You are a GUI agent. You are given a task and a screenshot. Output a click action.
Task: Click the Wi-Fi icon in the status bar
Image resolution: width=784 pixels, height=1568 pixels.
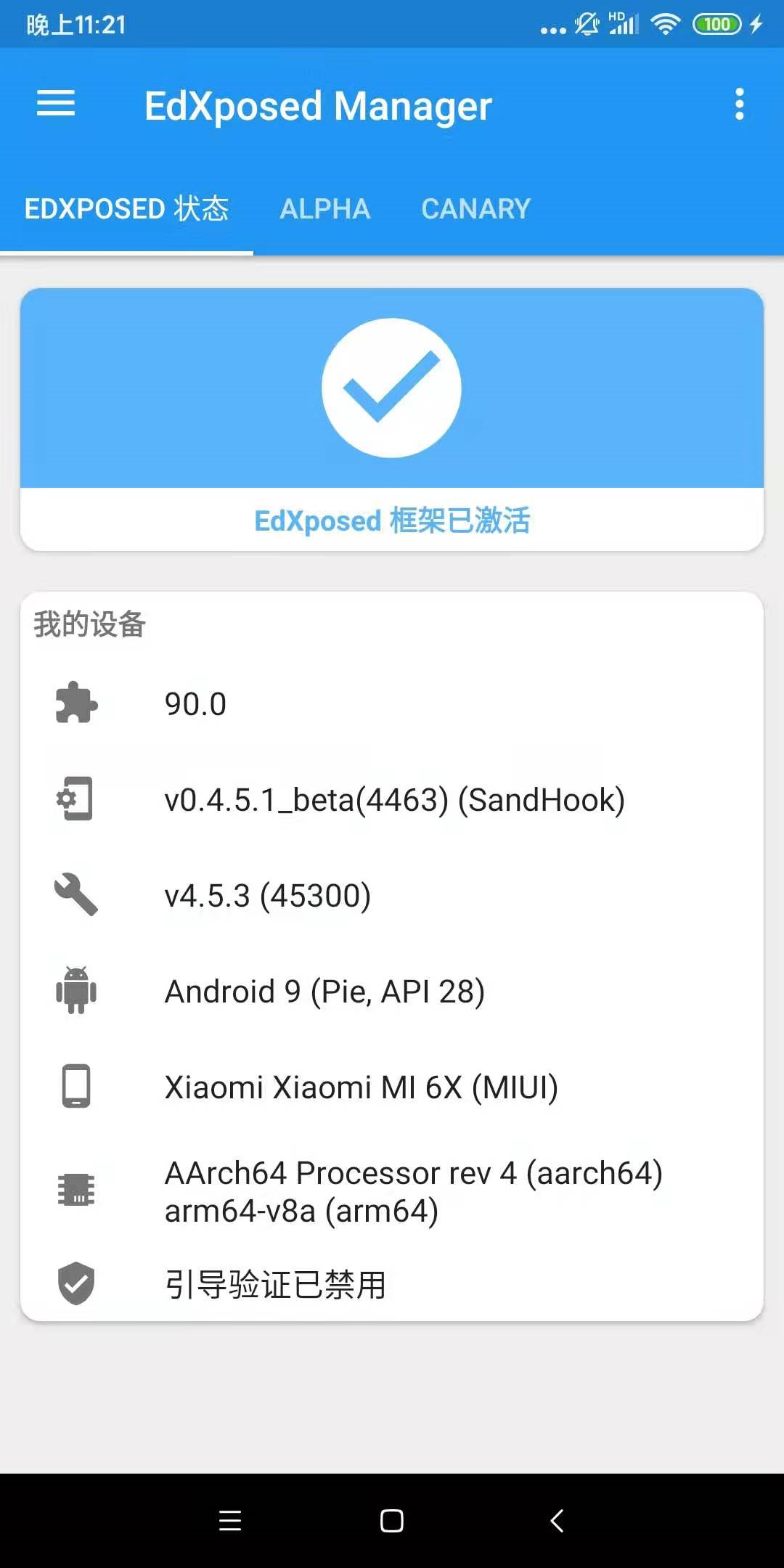coord(666,24)
